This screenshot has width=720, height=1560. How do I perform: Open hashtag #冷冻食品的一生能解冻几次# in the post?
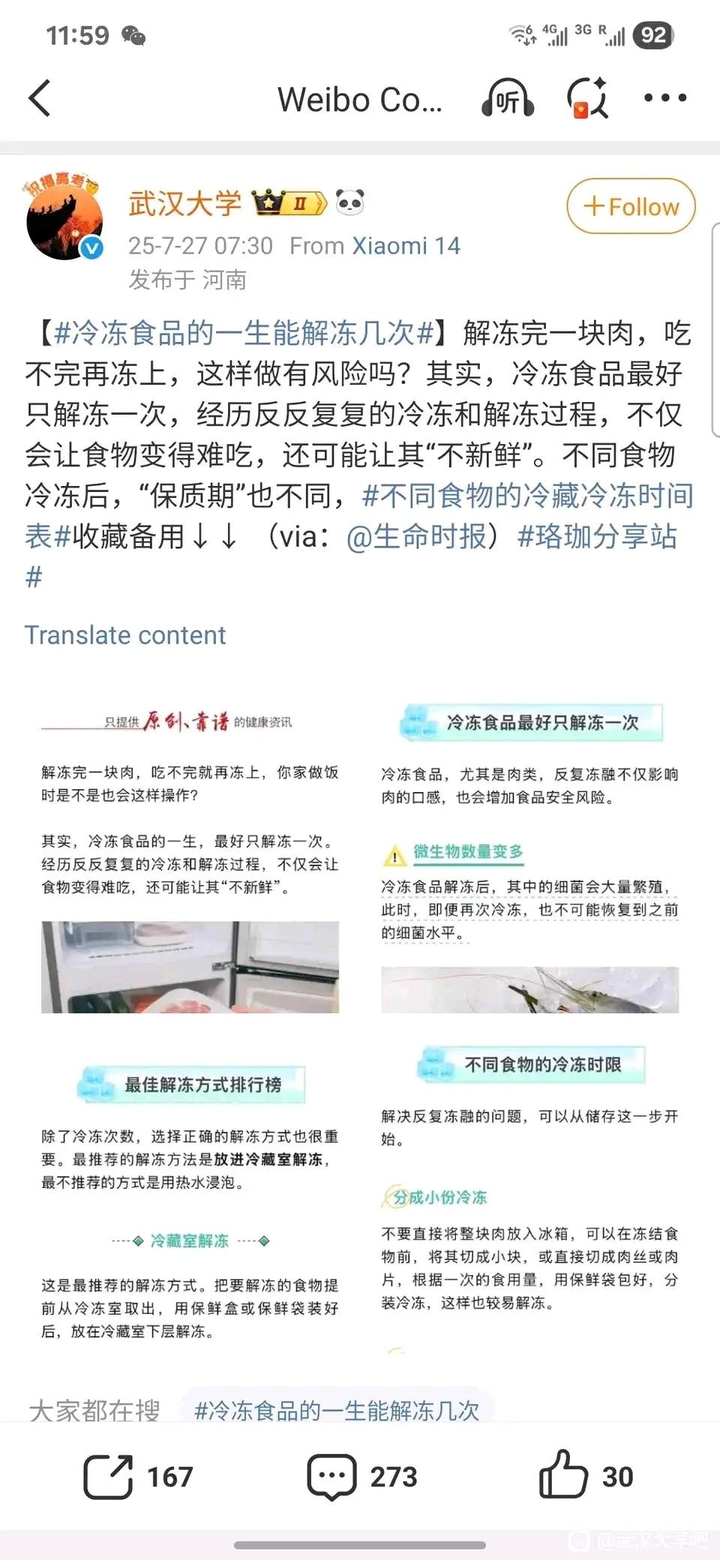[244, 333]
